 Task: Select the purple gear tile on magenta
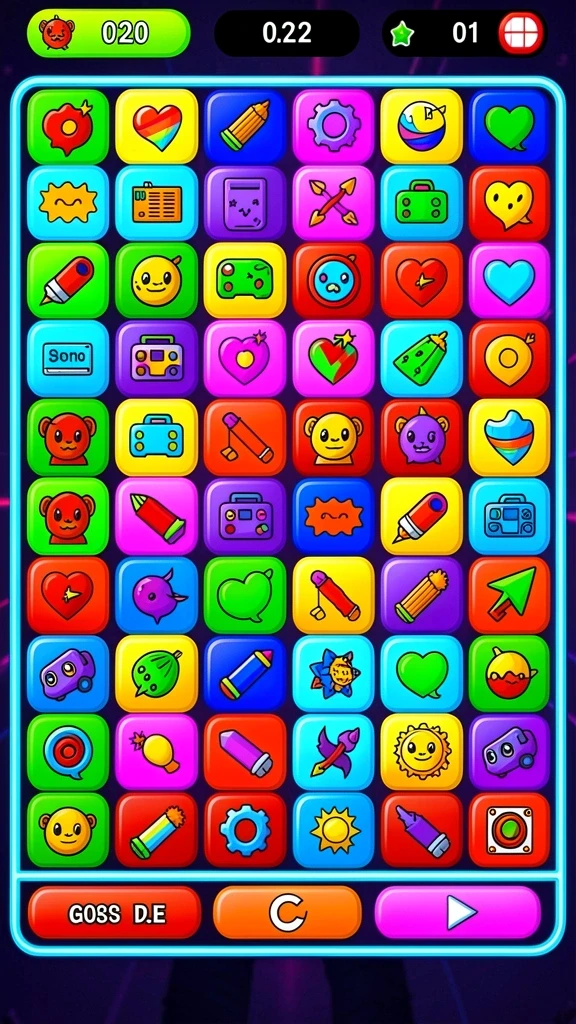(x=333, y=126)
